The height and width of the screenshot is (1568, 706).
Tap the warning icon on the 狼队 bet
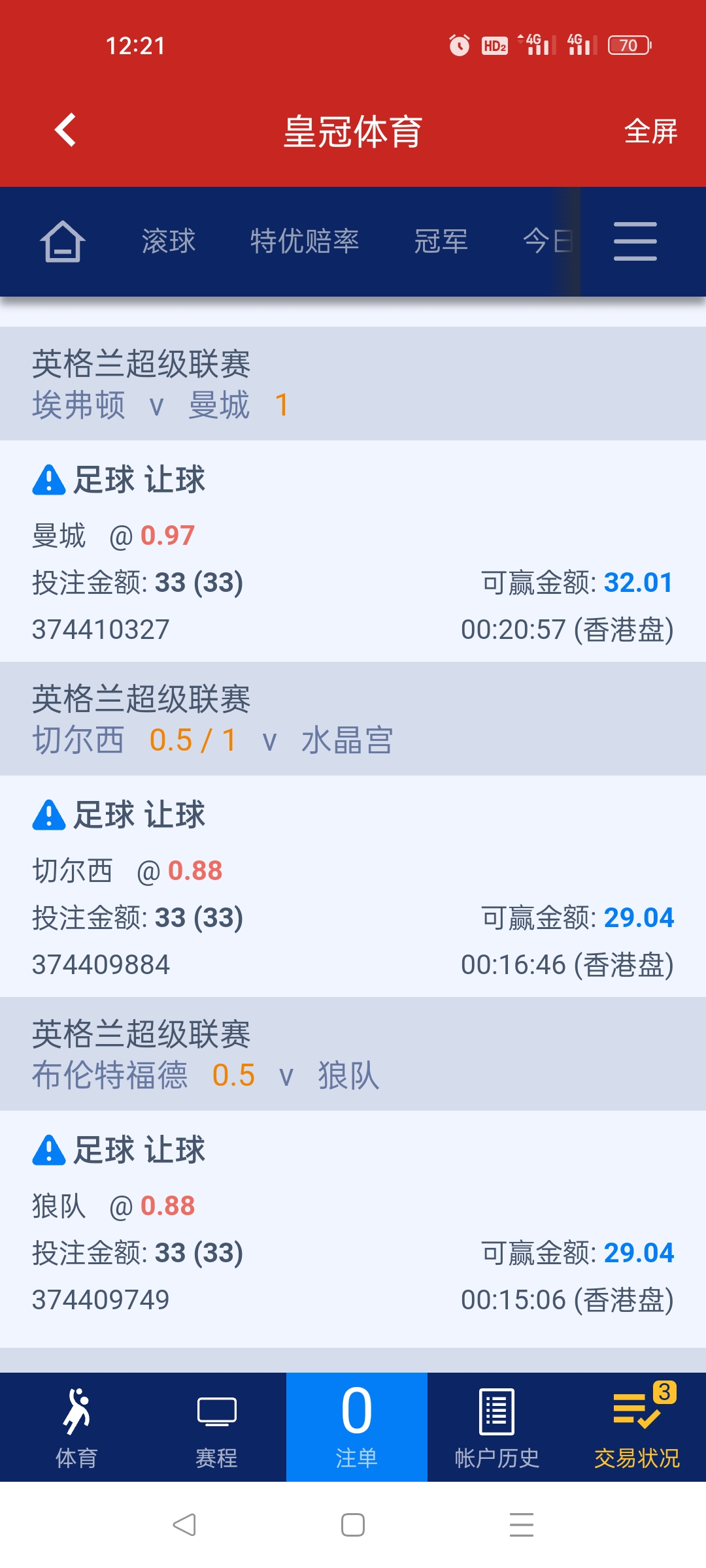click(x=49, y=1151)
